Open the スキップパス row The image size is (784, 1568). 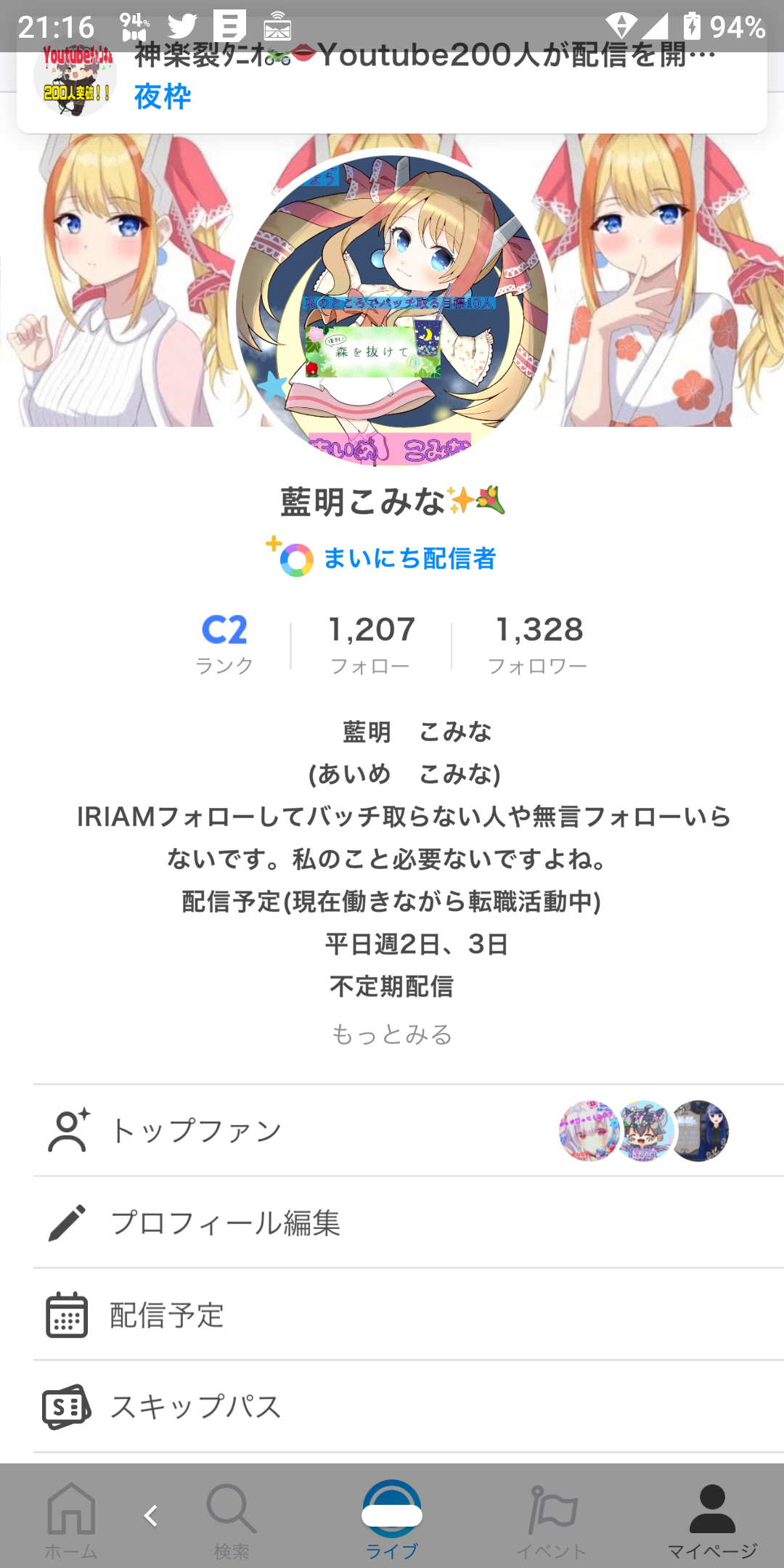coord(392,1406)
